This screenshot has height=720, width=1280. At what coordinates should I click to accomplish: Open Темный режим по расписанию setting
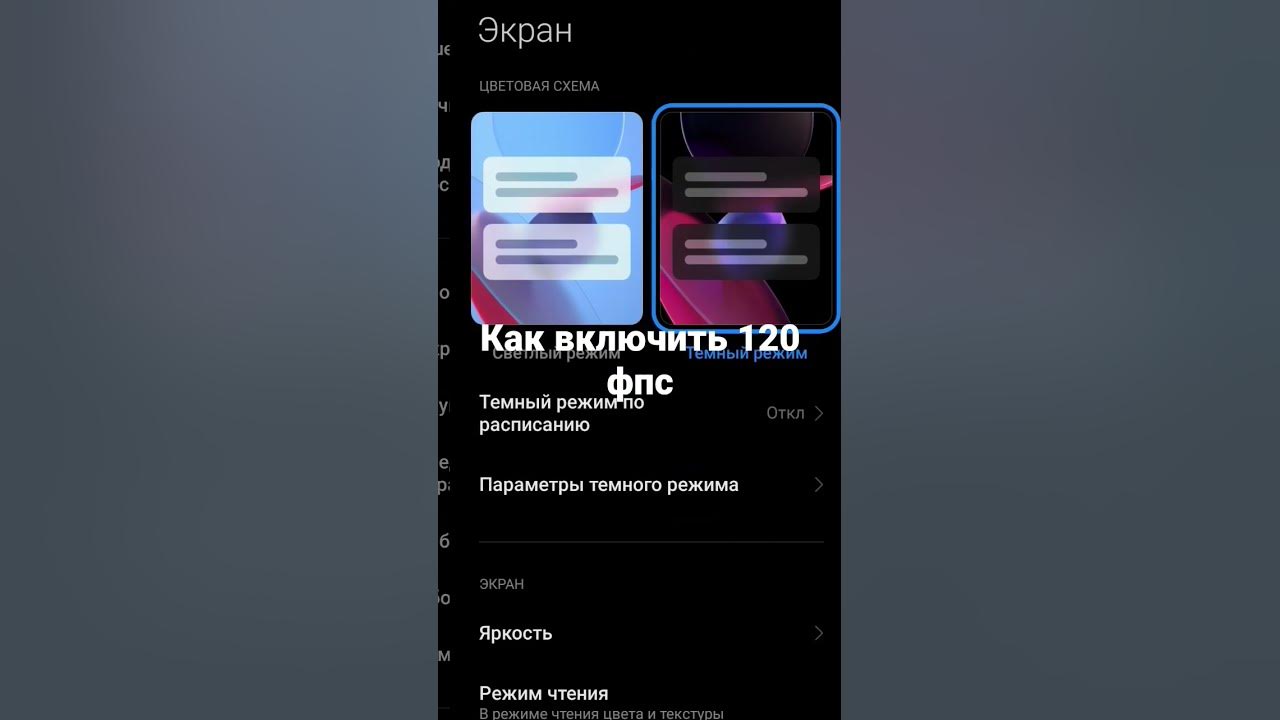pos(650,413)
